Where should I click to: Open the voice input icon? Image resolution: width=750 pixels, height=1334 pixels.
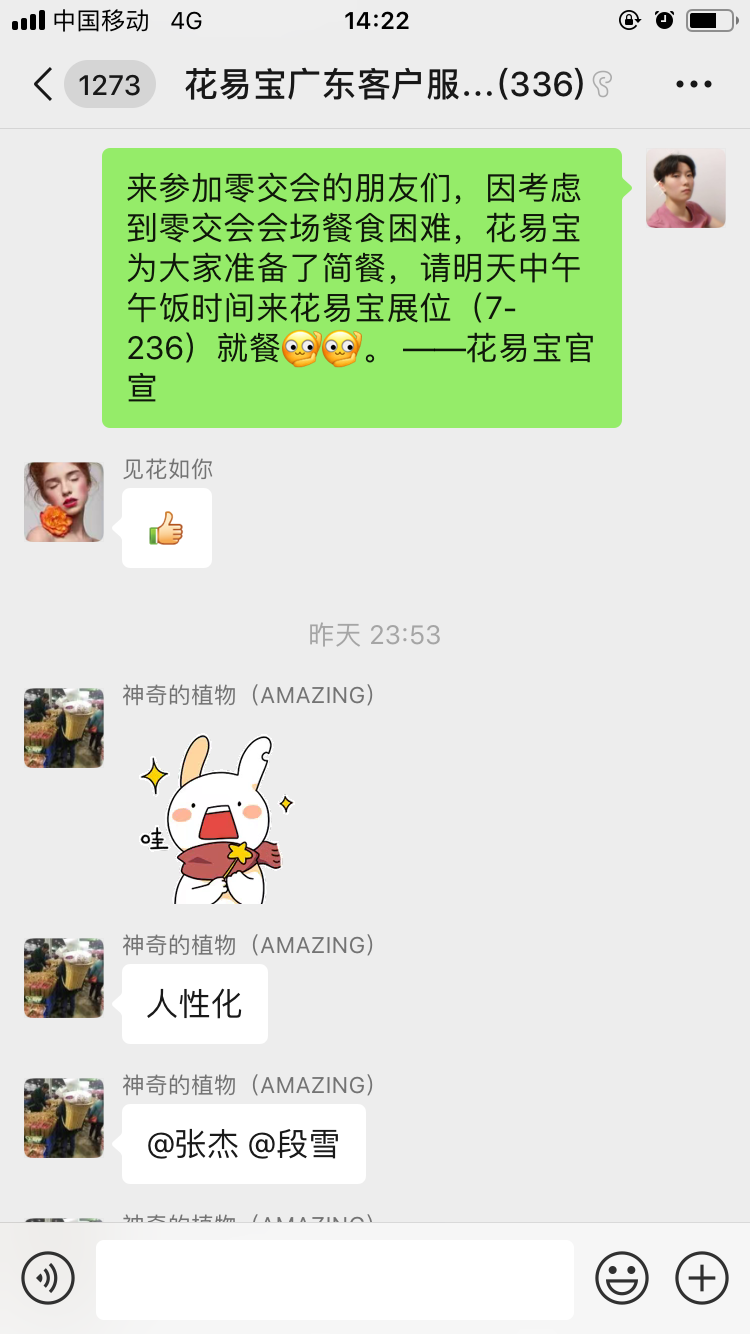49,1277
